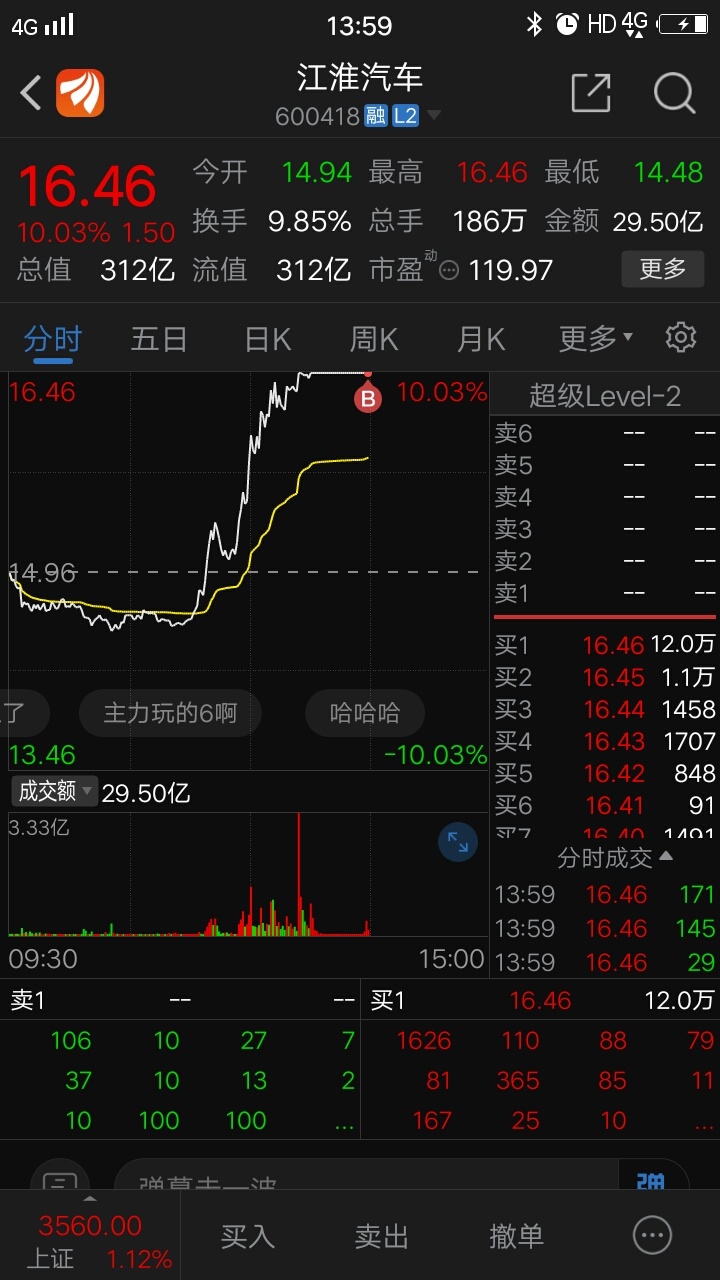Expand the chart to full screen
Image resolution: width=720 pixels, height=1280 pixels.
[458, 842]
